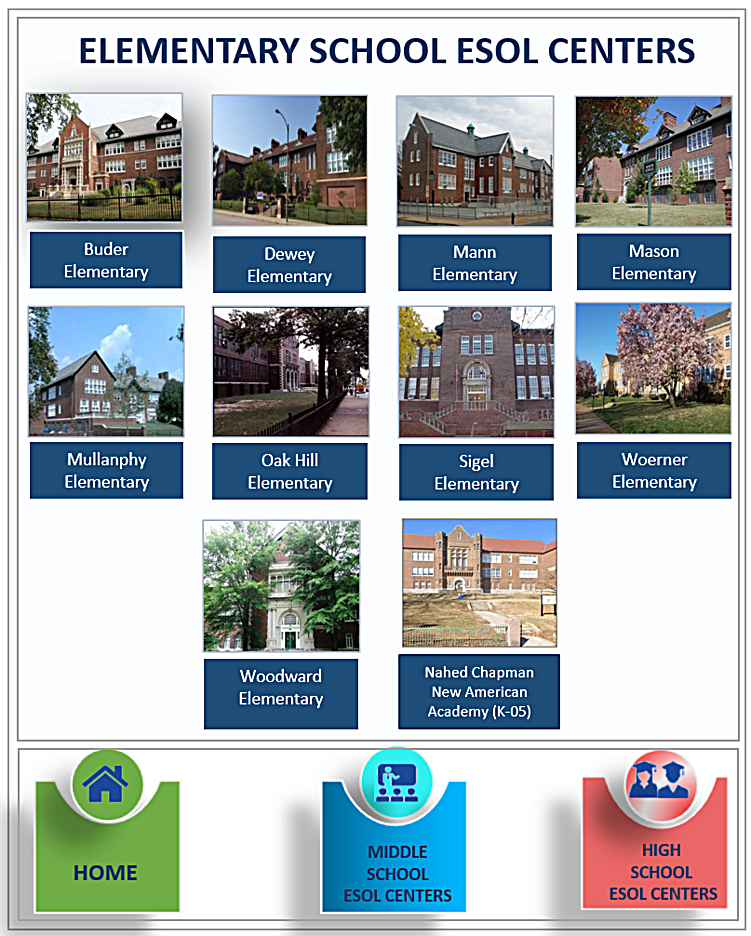View Sigel Elementary
The image size is (751, 936).
(x=476, y=472)
